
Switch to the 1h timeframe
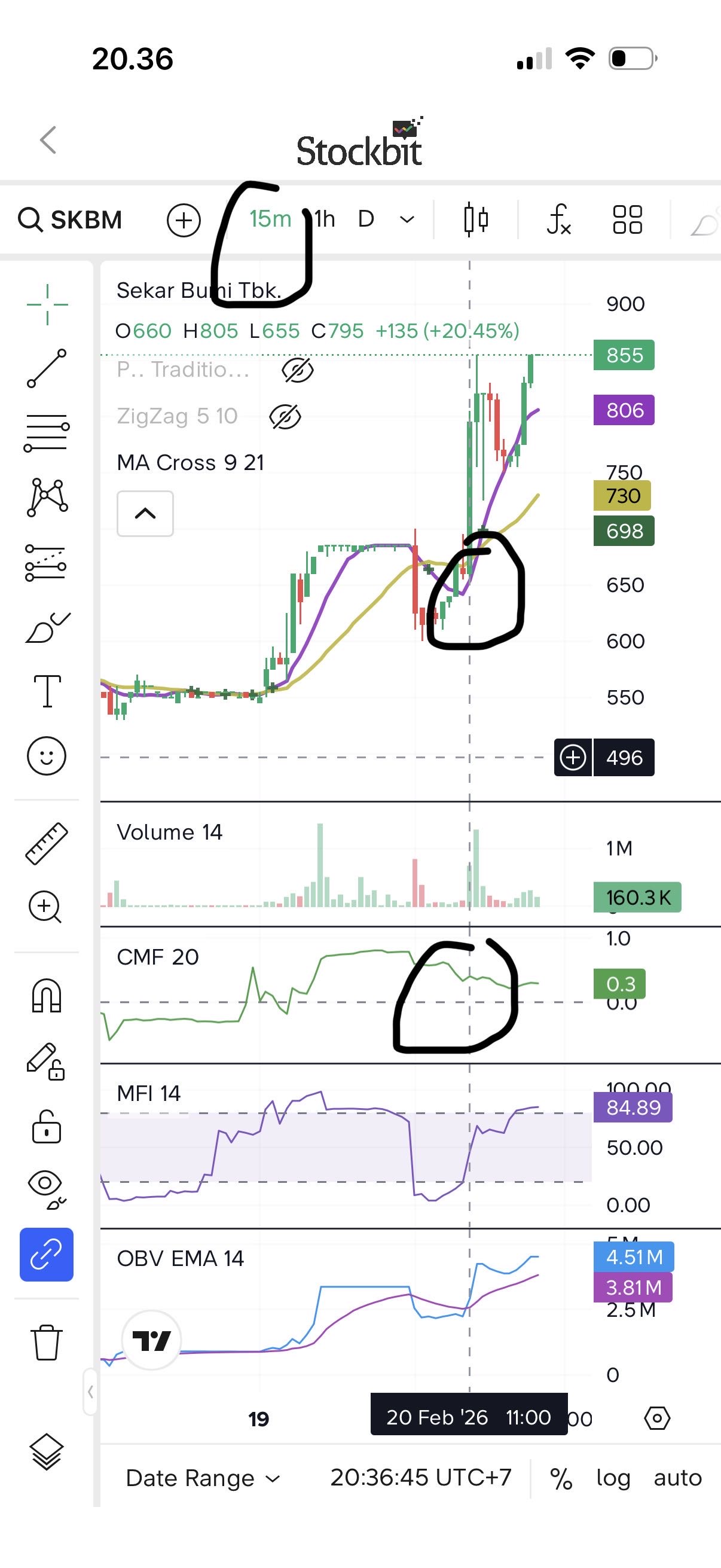coord(325,219)
